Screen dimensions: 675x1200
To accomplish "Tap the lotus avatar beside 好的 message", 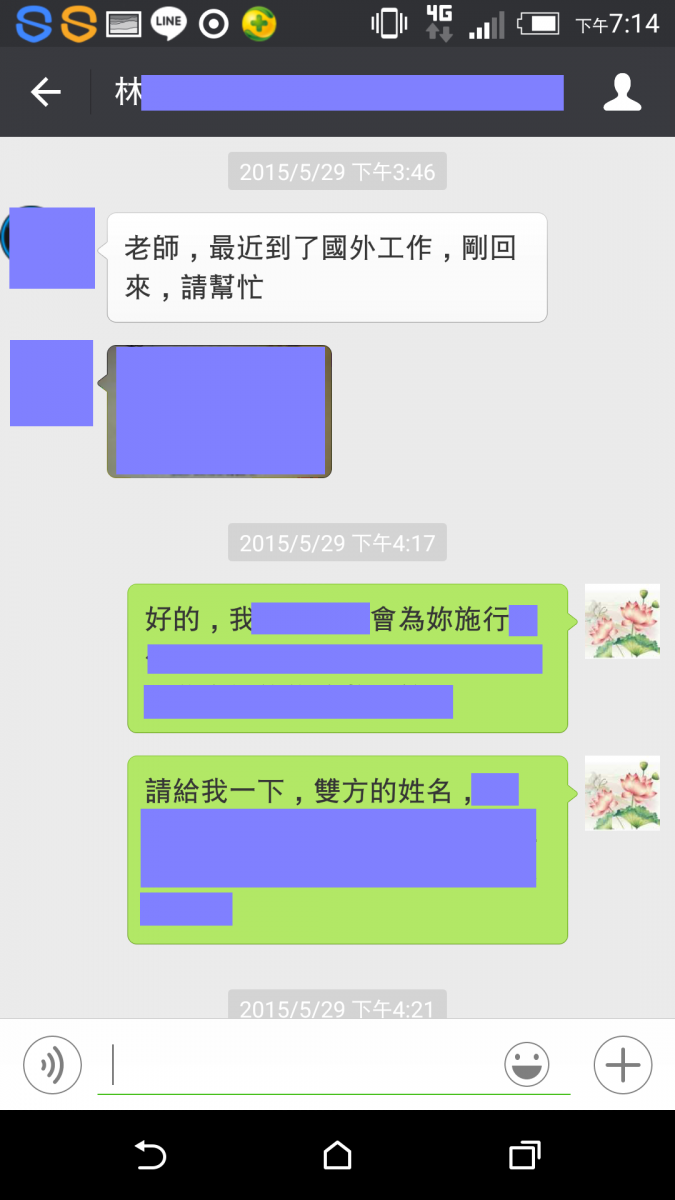I will [621, 621].
